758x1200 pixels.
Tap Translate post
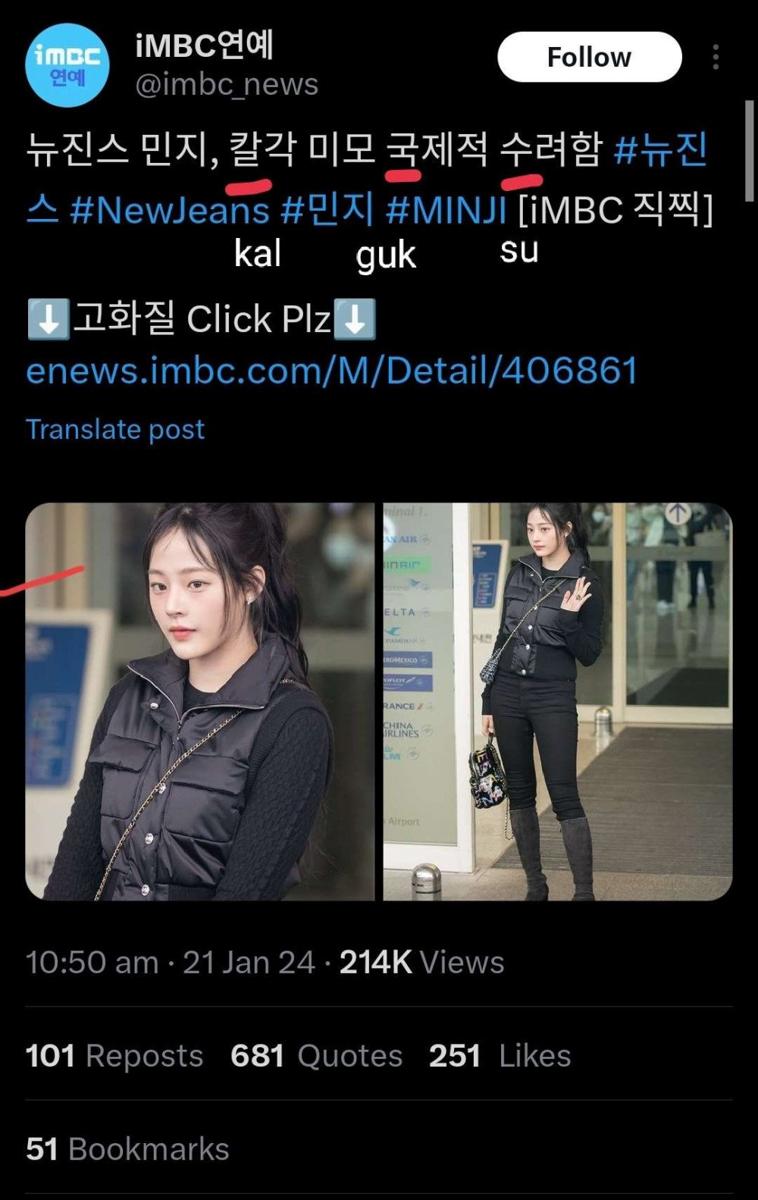coord(115,429)
